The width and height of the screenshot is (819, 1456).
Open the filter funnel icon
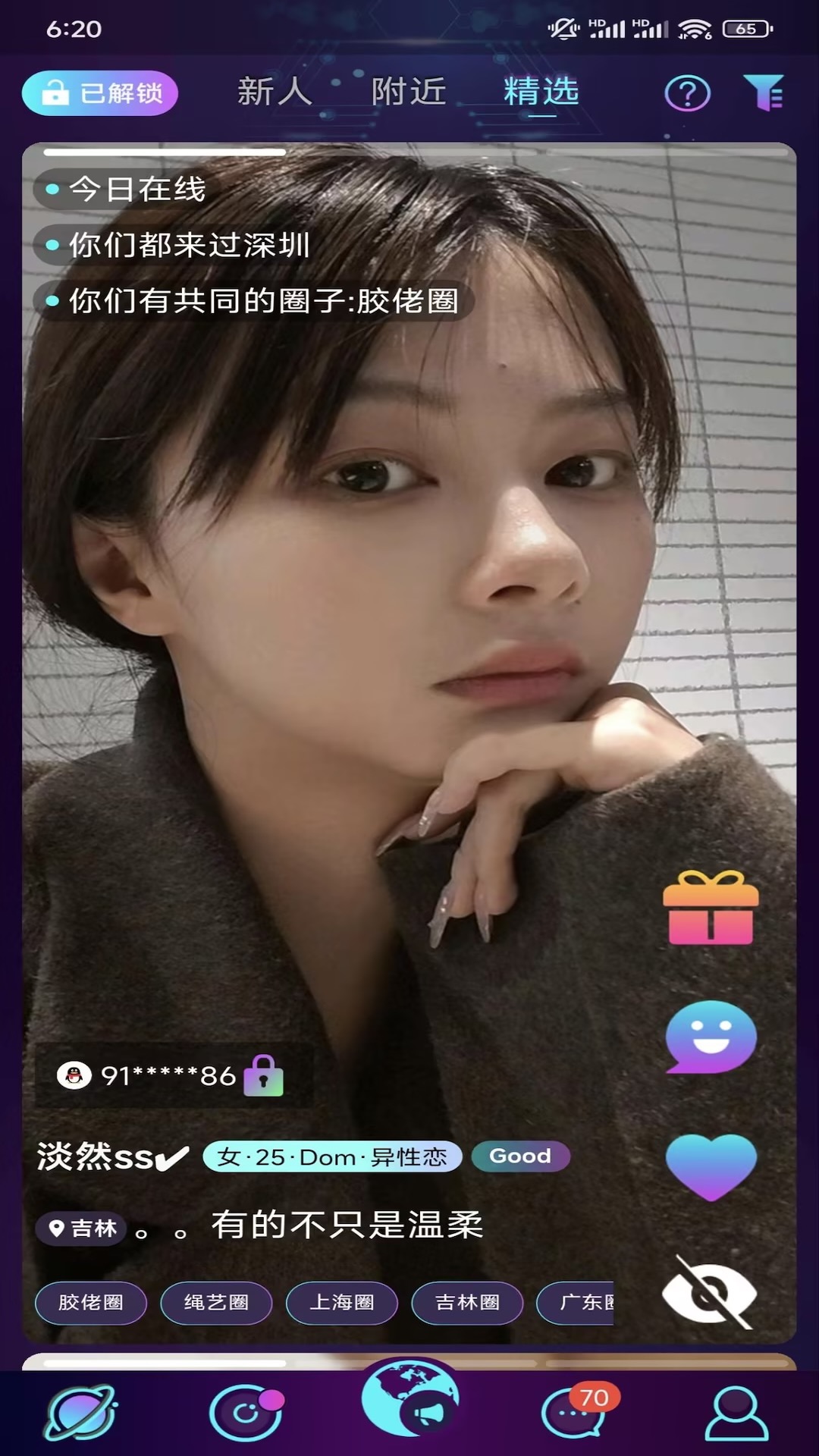point(764,93)
